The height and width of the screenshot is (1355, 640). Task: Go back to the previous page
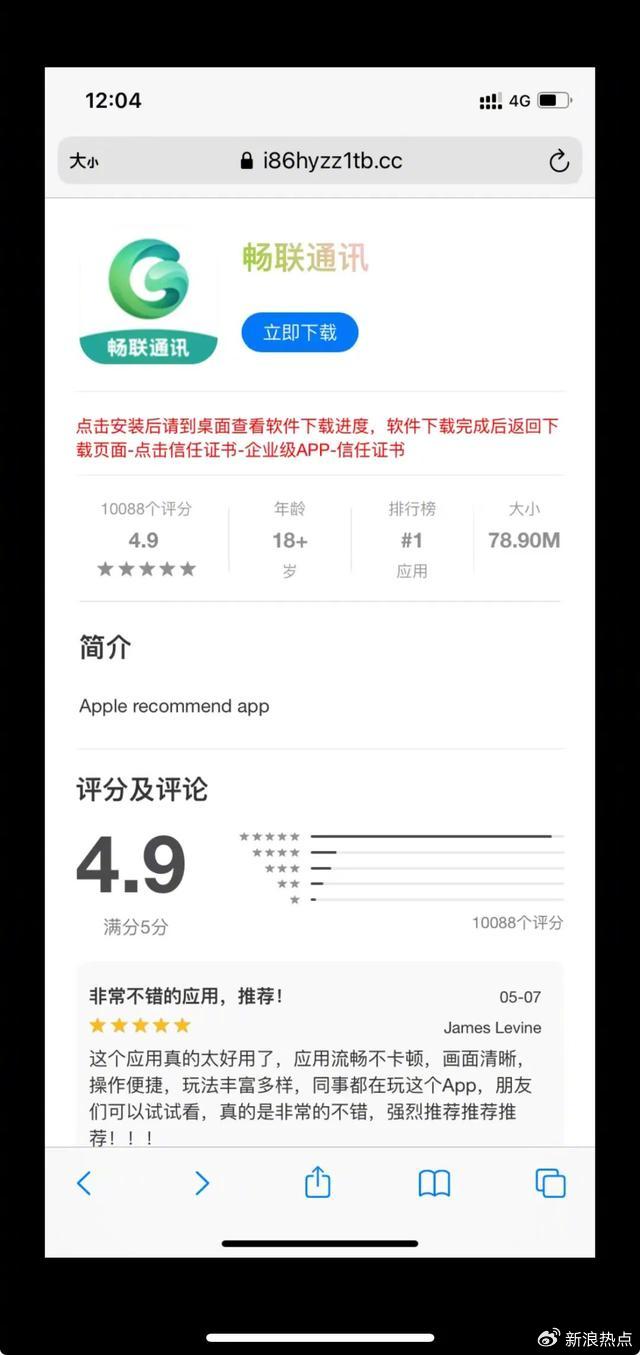coord(84,1183)
